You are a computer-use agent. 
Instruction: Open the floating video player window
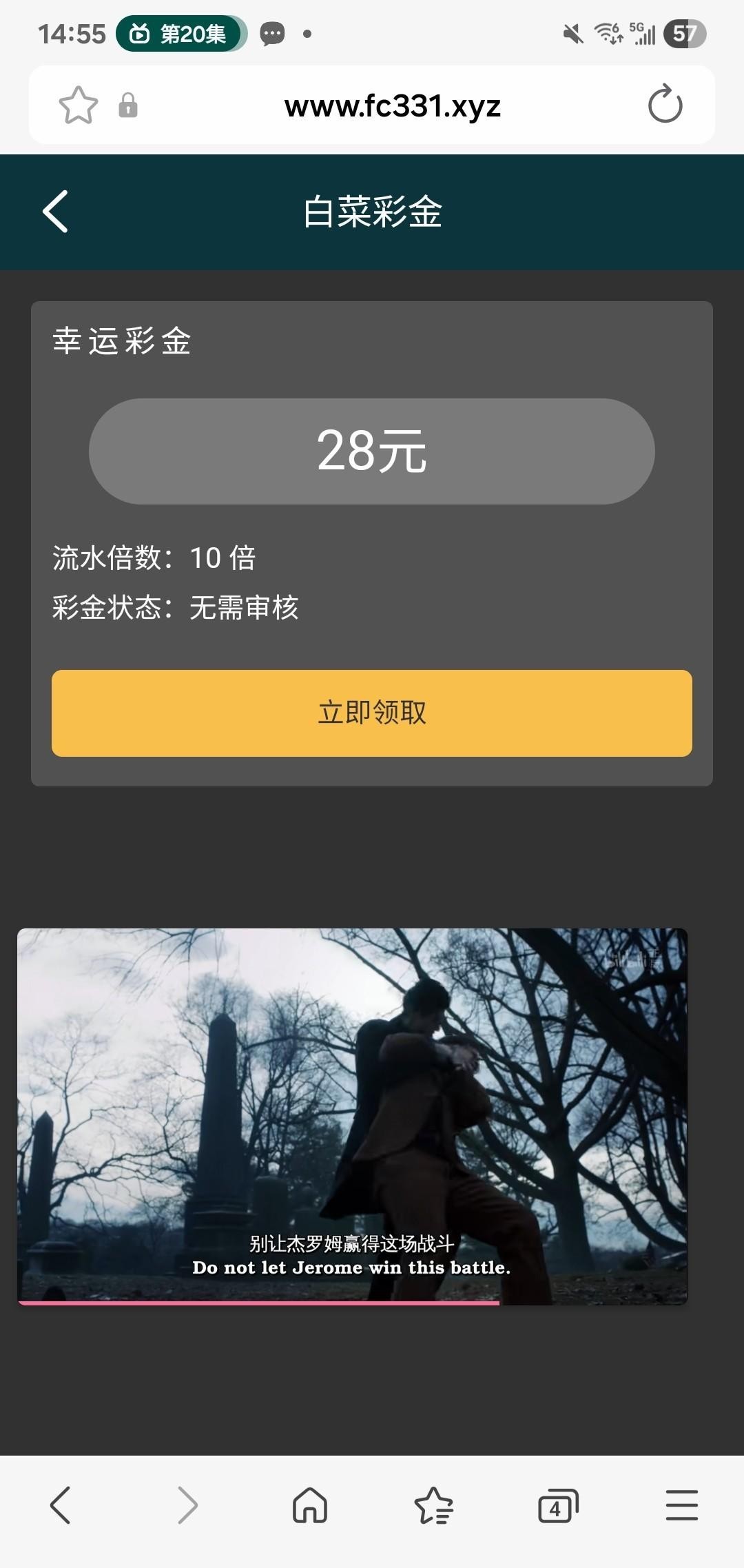click(x=352, y=1116)
